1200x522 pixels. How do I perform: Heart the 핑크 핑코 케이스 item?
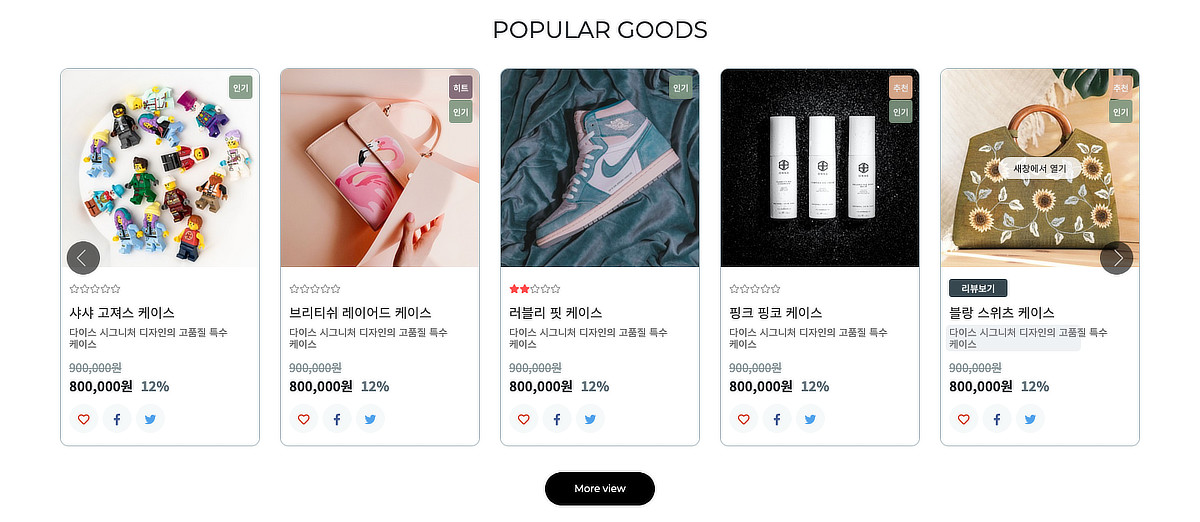[744, 420]
